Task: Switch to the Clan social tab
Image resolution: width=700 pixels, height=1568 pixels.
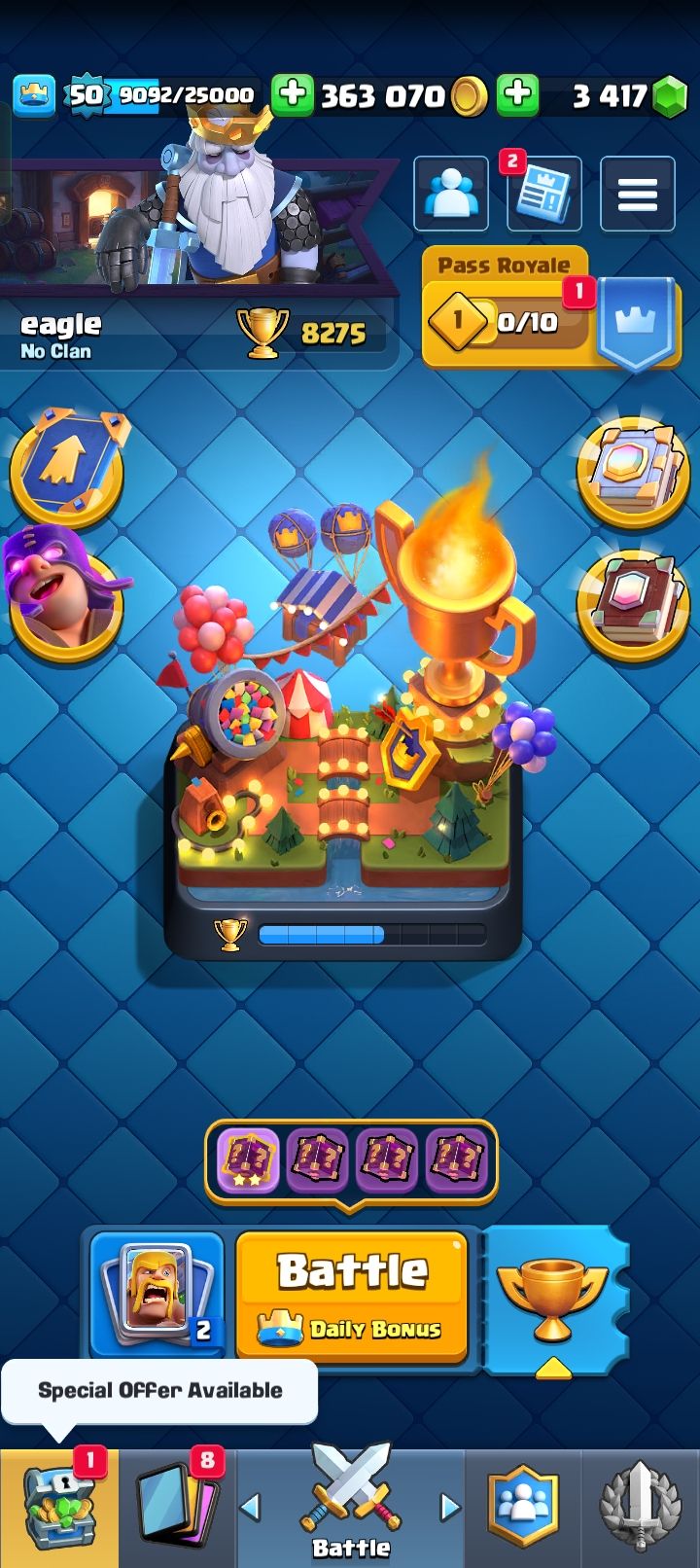Action: [523, 1508]
